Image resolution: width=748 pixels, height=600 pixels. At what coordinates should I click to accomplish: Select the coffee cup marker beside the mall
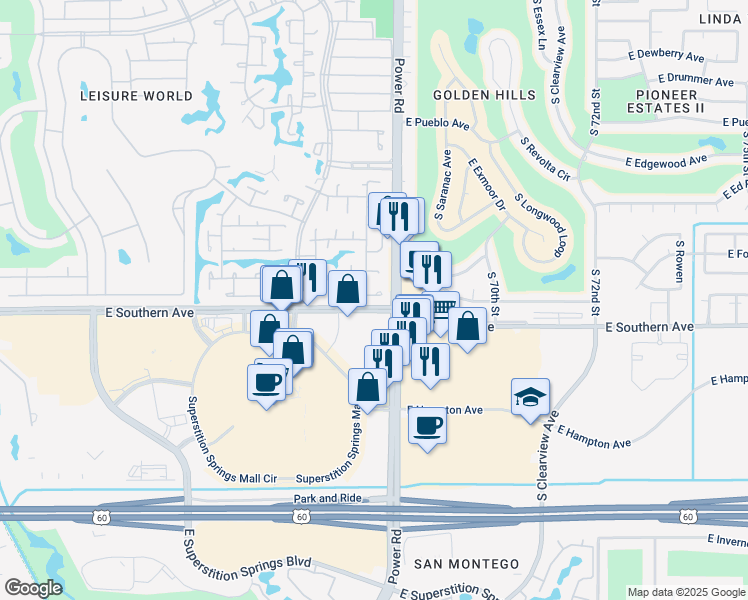266,382
